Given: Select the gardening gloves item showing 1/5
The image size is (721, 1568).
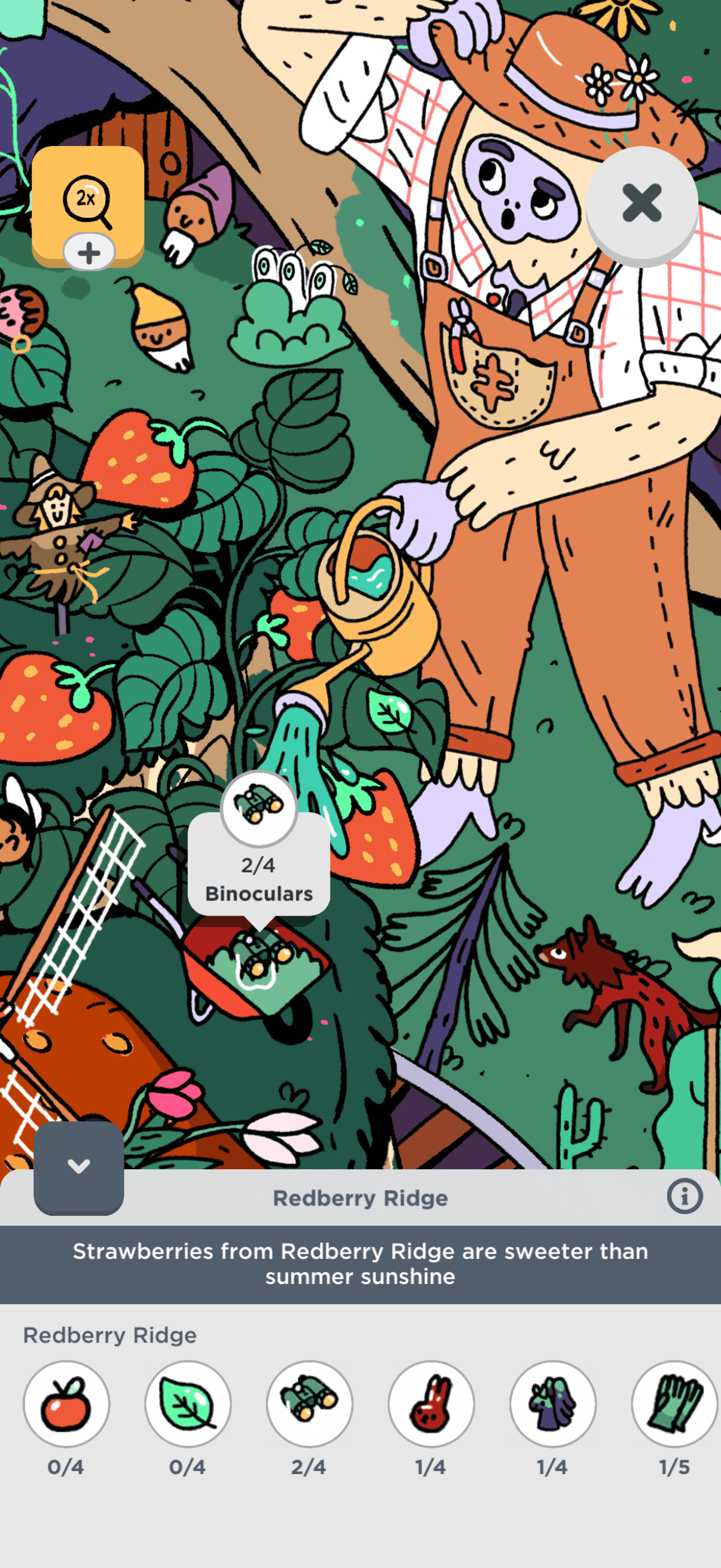Looking at the screenshot, I should click(674, 1403).
